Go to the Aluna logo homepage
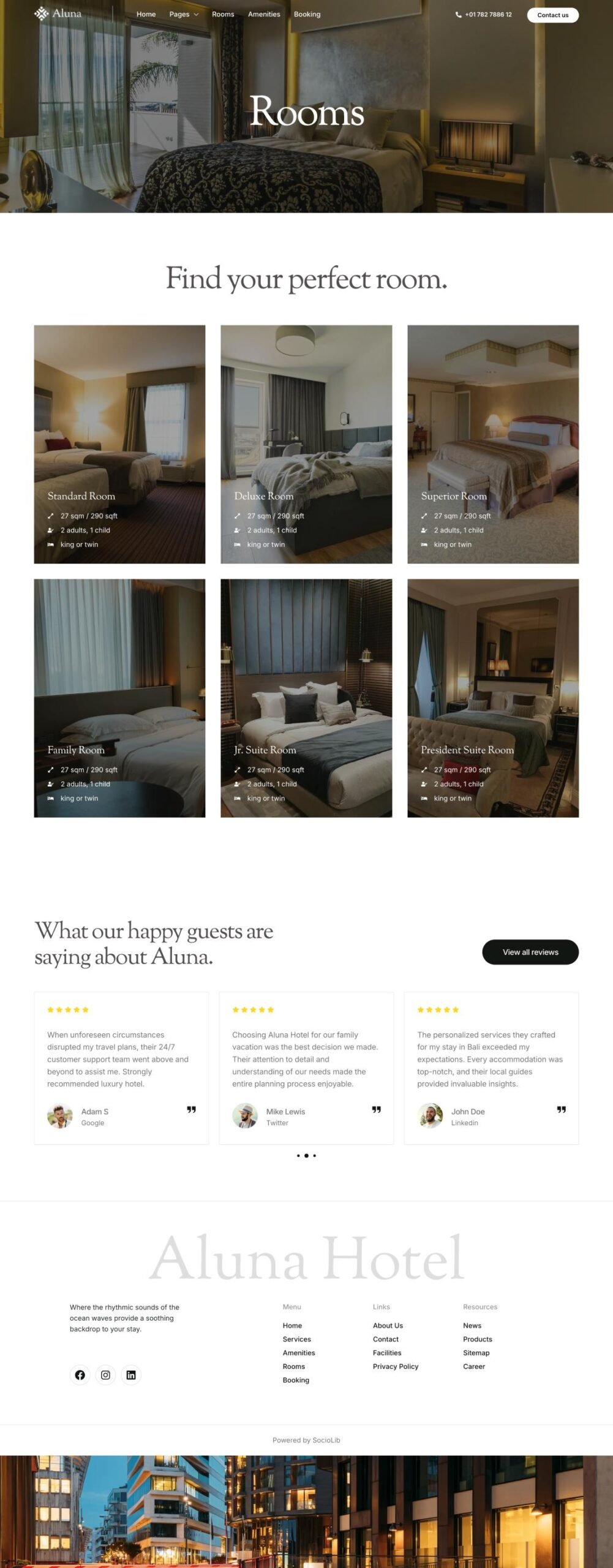 click(58, 13)
